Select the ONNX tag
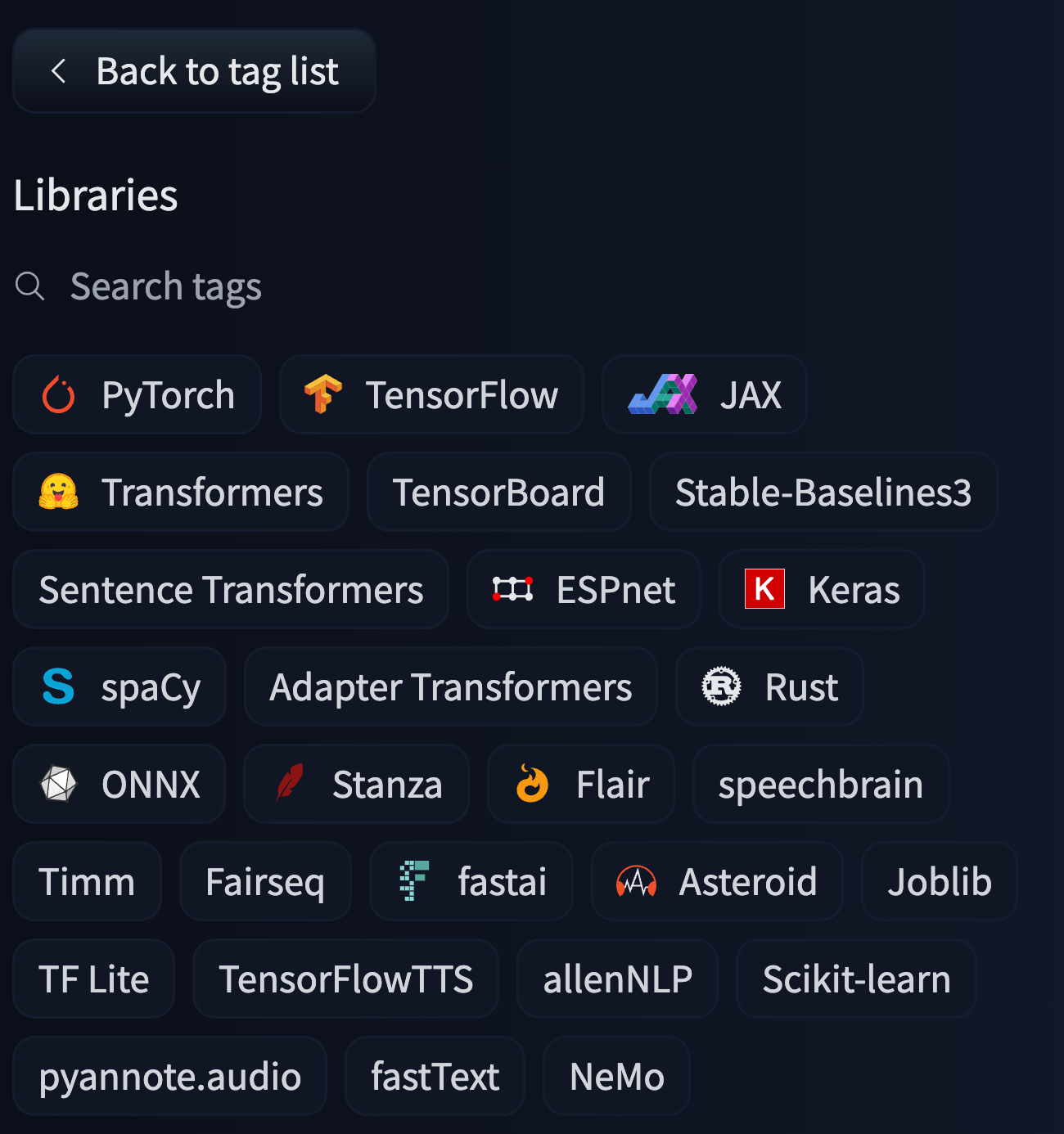 pos(119,785)
